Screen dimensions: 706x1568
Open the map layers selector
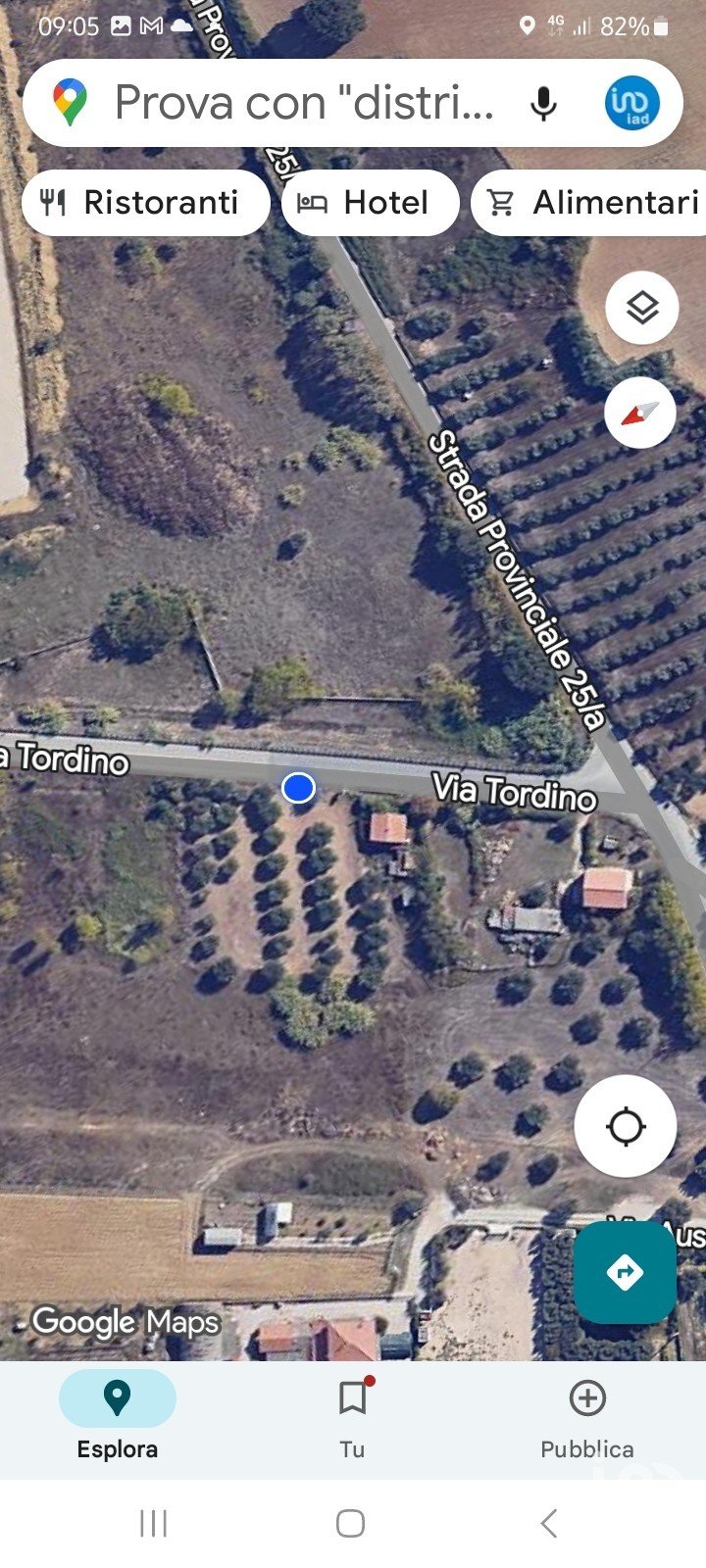pyautogui.click(x=641, y=308)
